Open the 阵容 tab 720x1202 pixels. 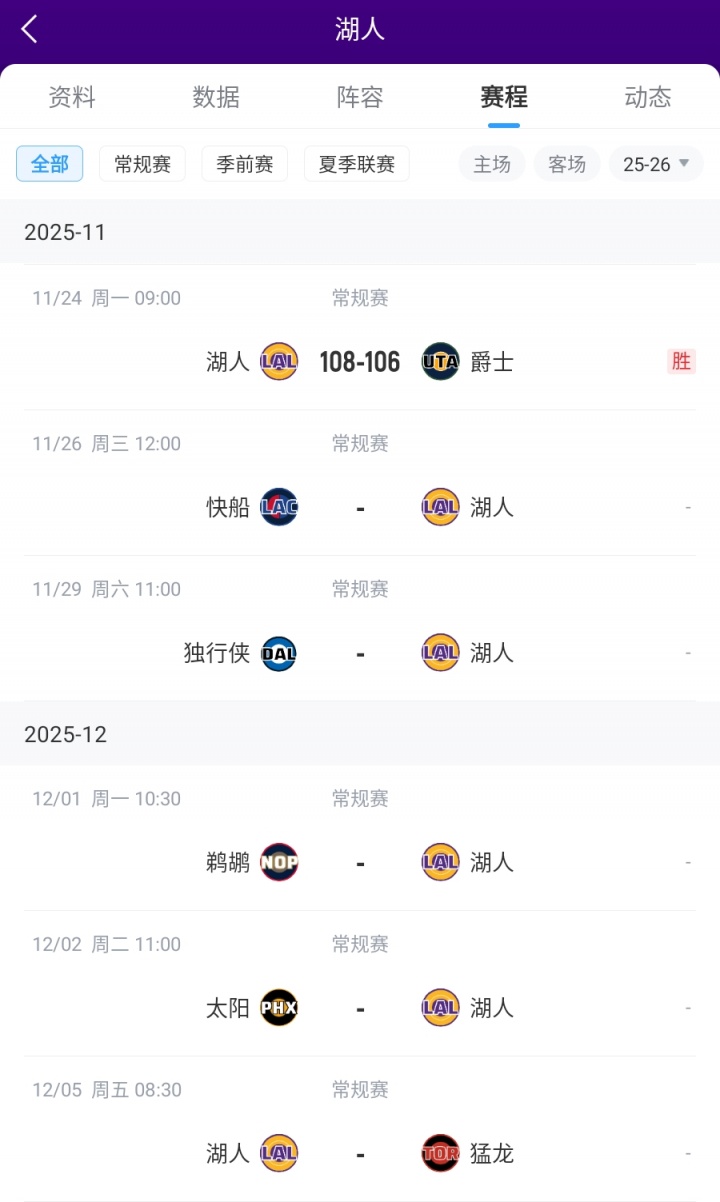360,97
